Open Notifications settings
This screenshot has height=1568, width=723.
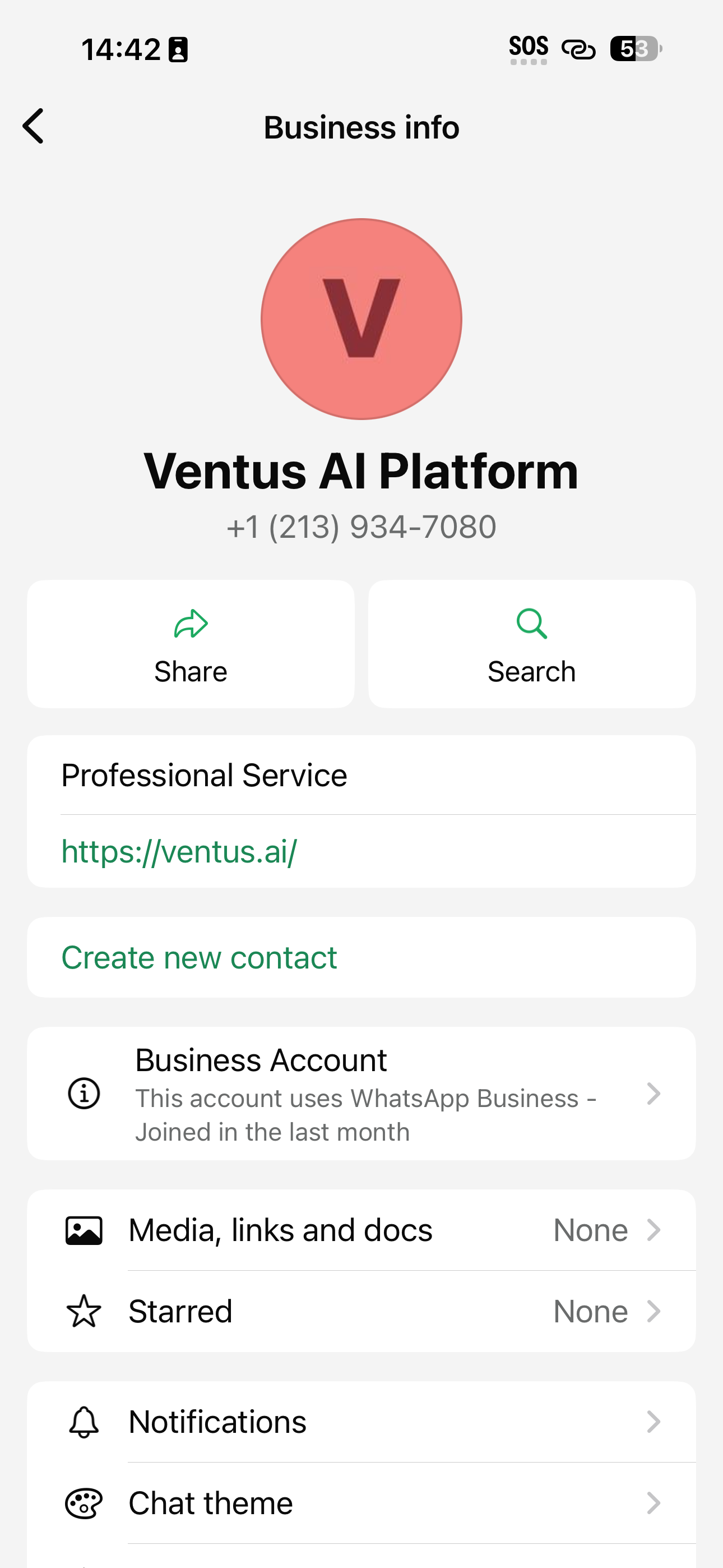point(361,1422)
